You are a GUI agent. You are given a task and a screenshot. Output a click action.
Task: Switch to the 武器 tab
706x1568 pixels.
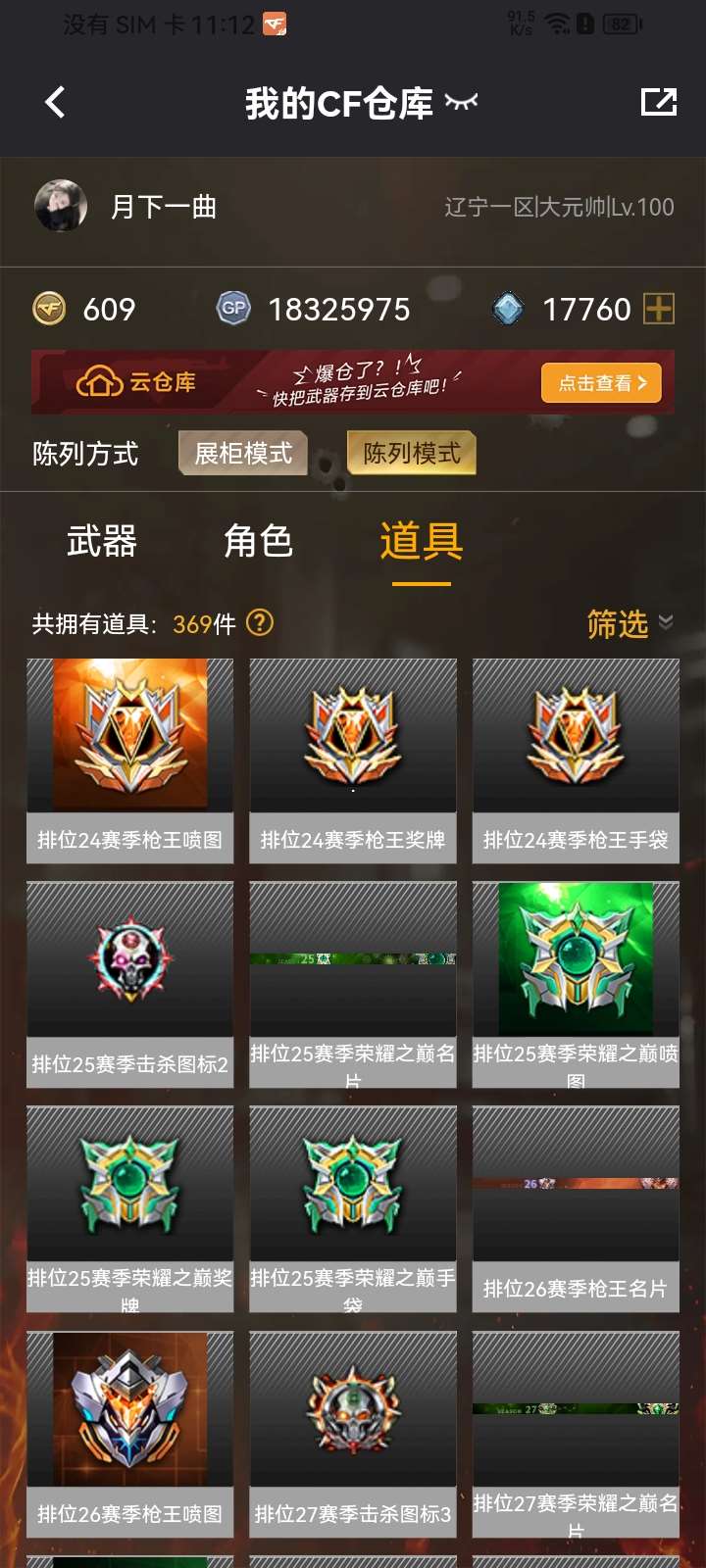pyautogui.click(x=101, y=541)
